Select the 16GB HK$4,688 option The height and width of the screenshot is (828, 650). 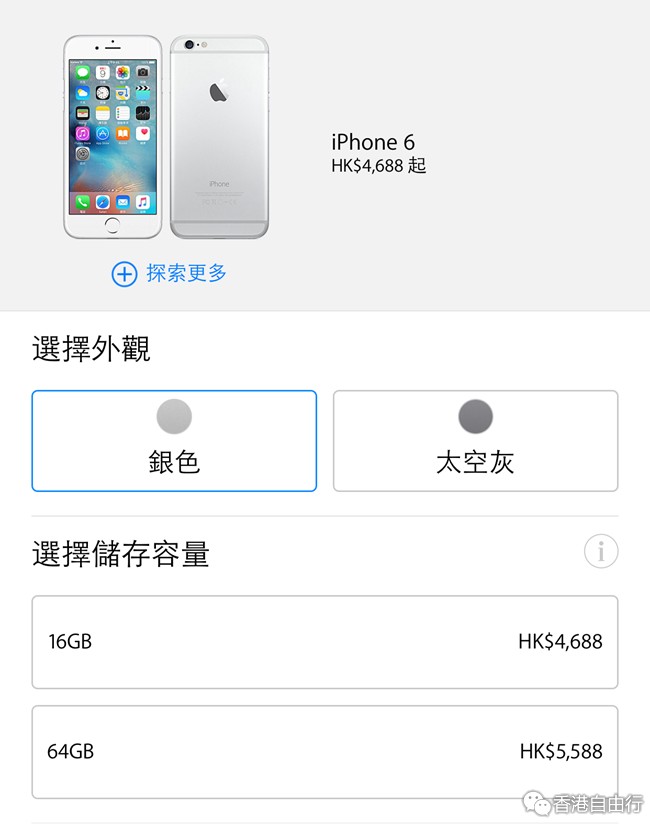[325, 642]
